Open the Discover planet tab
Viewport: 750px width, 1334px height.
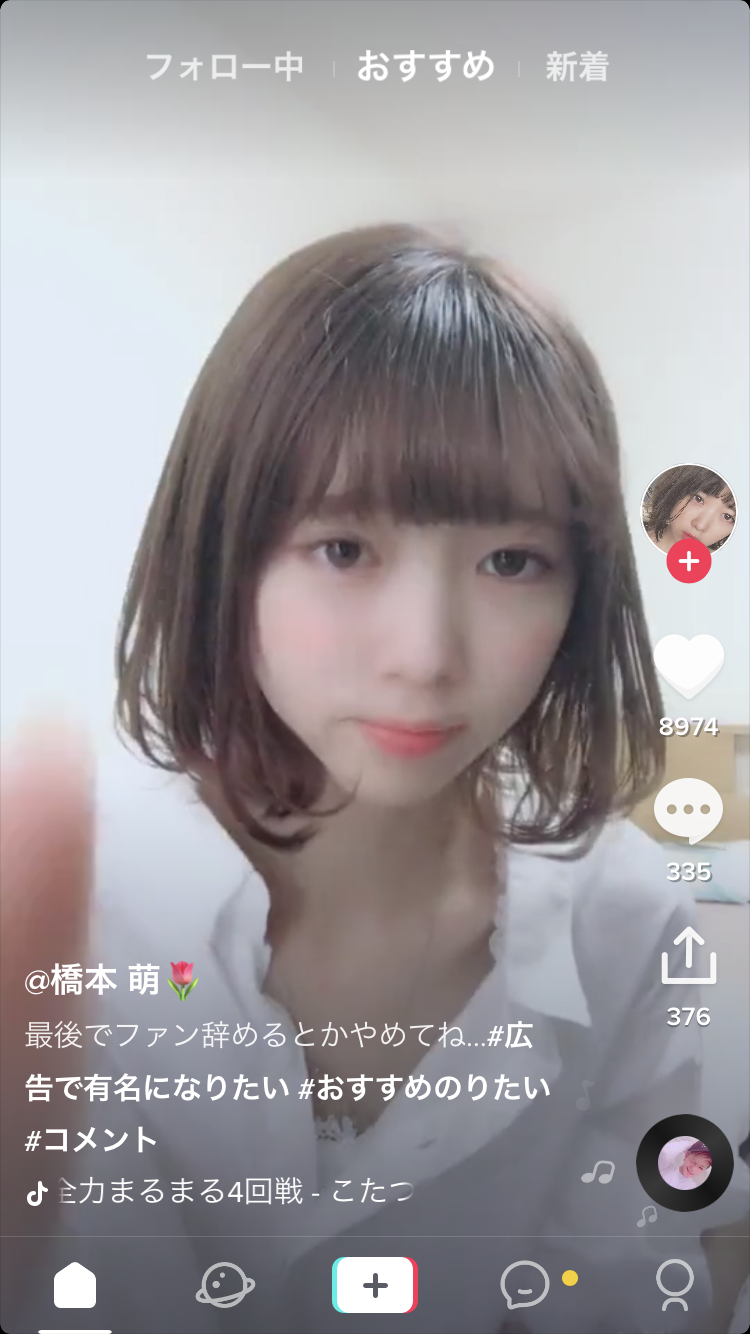pyautogui.click(x=225, y=1285)
